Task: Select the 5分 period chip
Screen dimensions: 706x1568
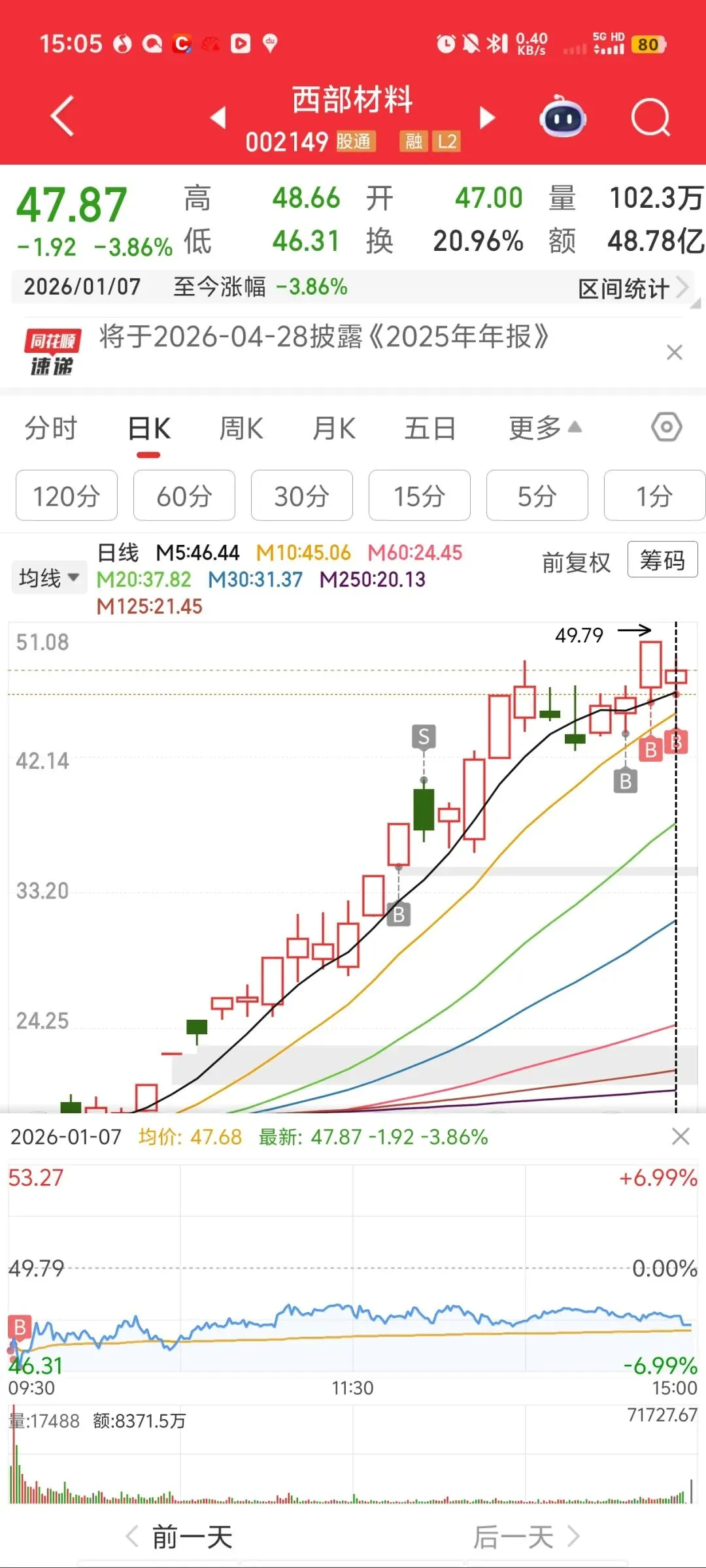Action: (537, 496)
